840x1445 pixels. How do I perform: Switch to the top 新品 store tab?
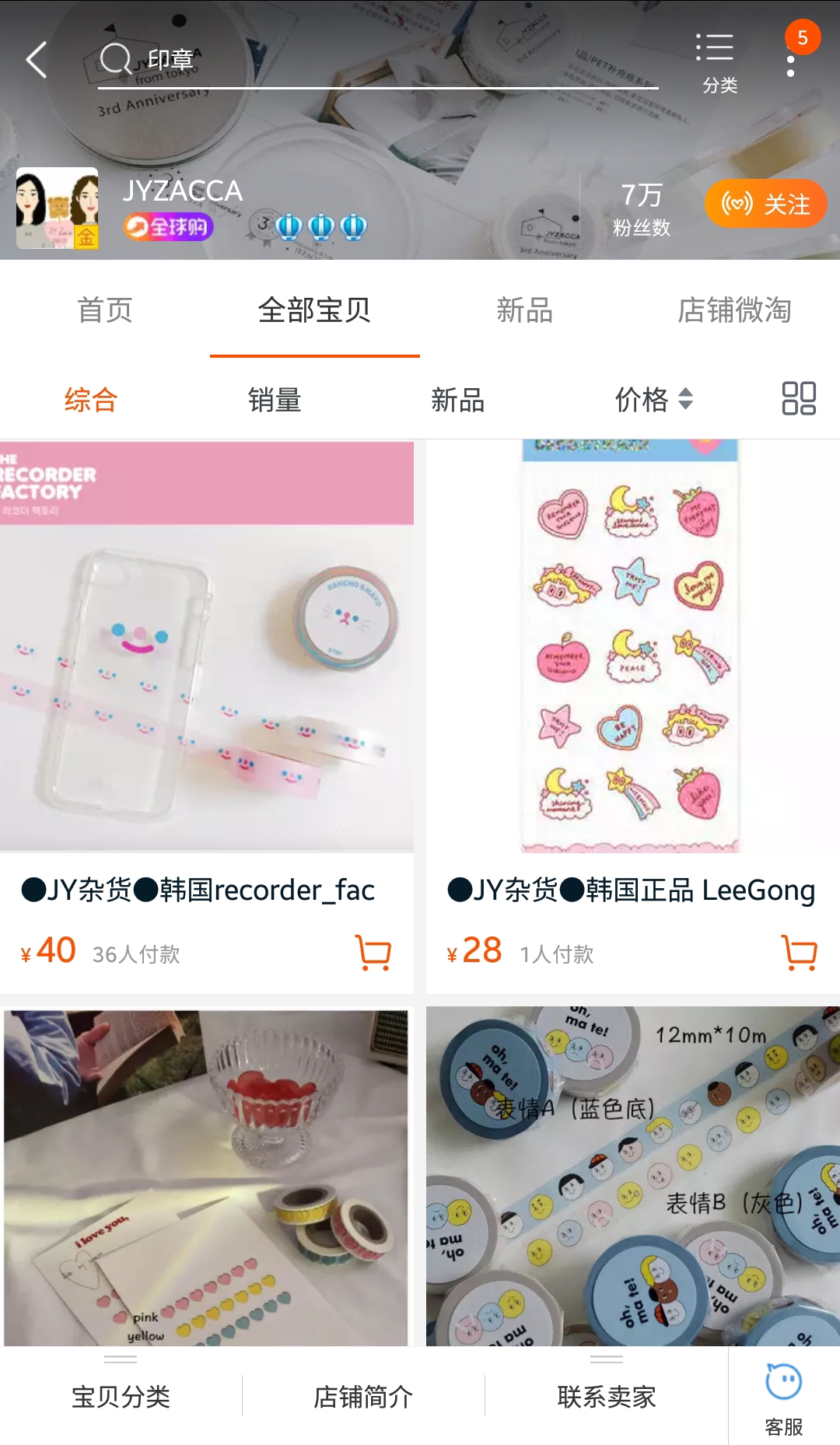[x=524, y=310]
